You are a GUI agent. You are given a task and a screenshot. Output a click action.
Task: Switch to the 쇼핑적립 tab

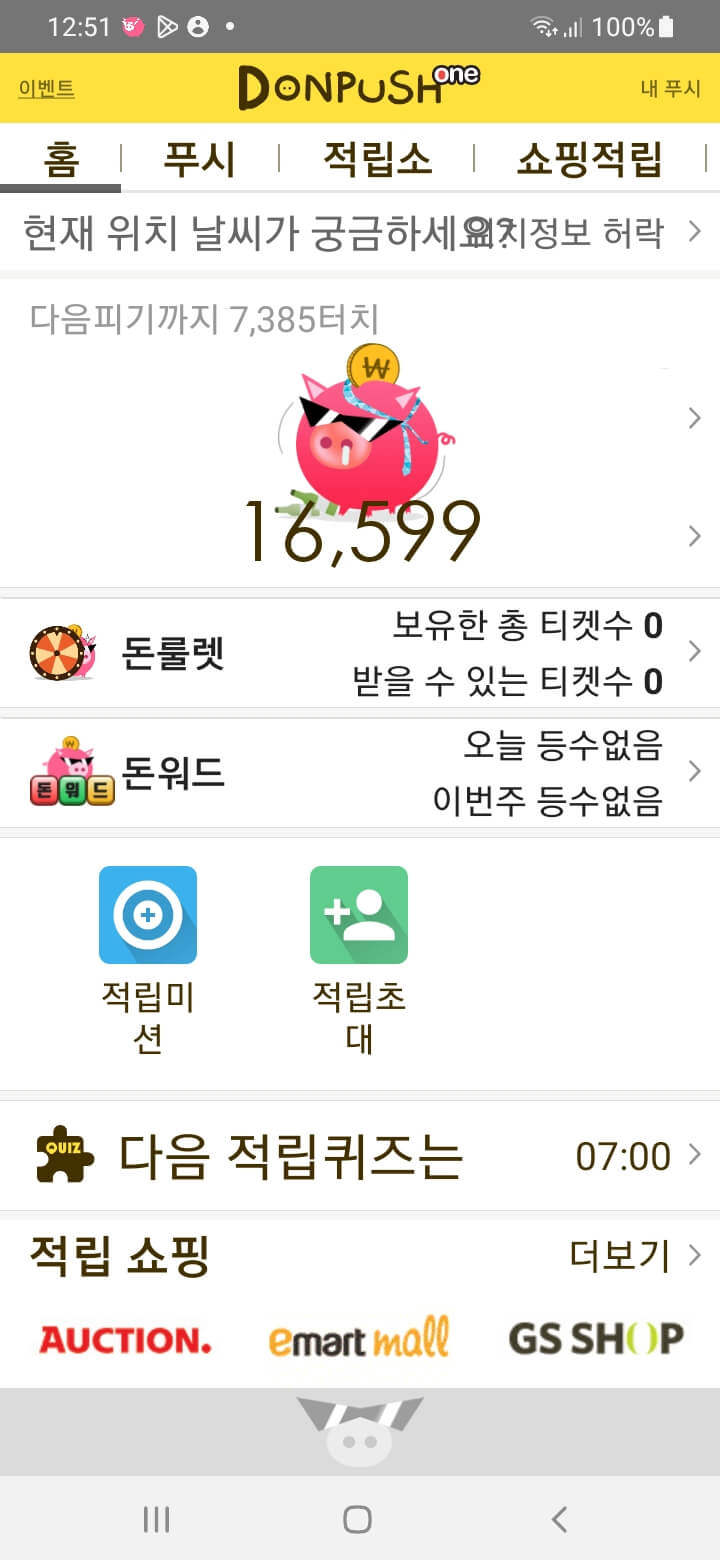[589, 159]
